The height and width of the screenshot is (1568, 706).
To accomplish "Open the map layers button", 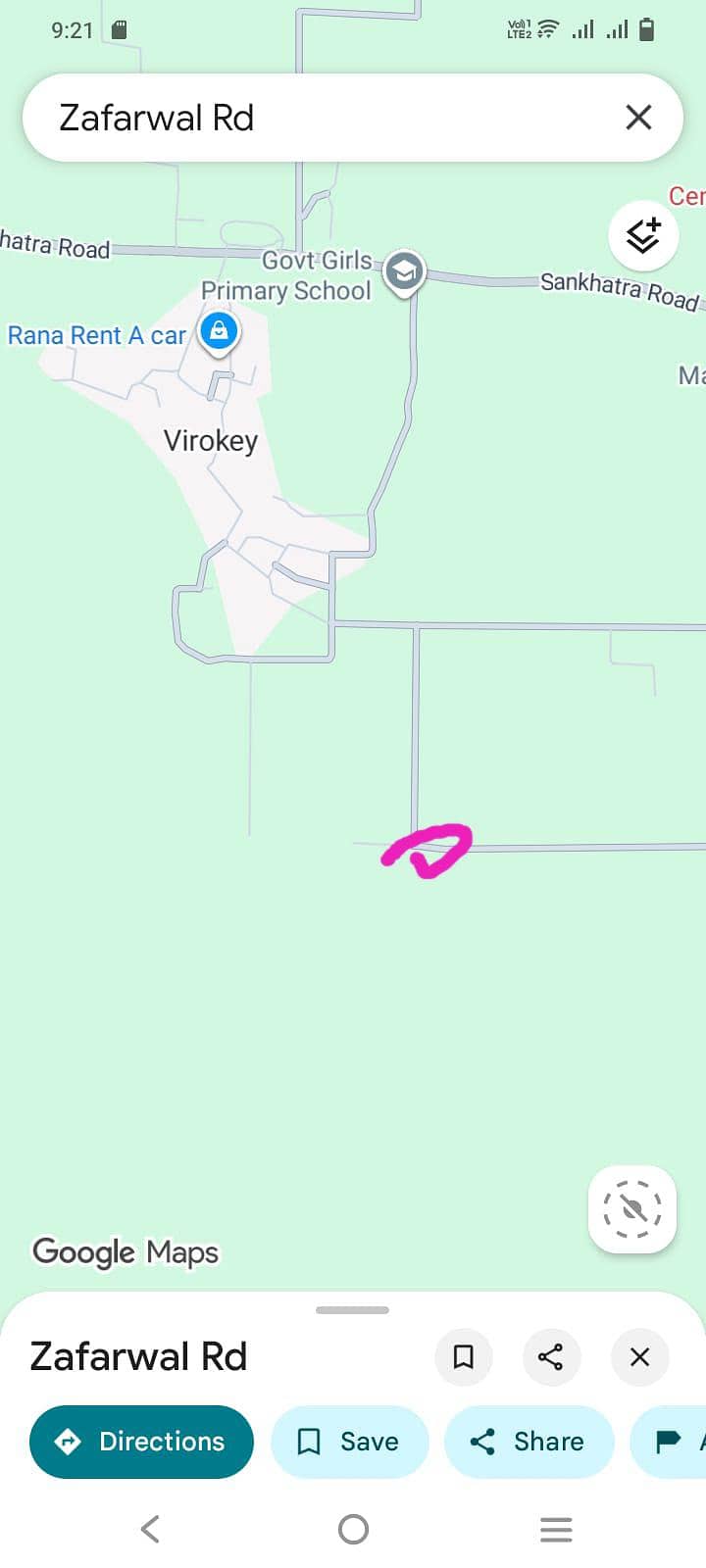I will tap(643, 235).
